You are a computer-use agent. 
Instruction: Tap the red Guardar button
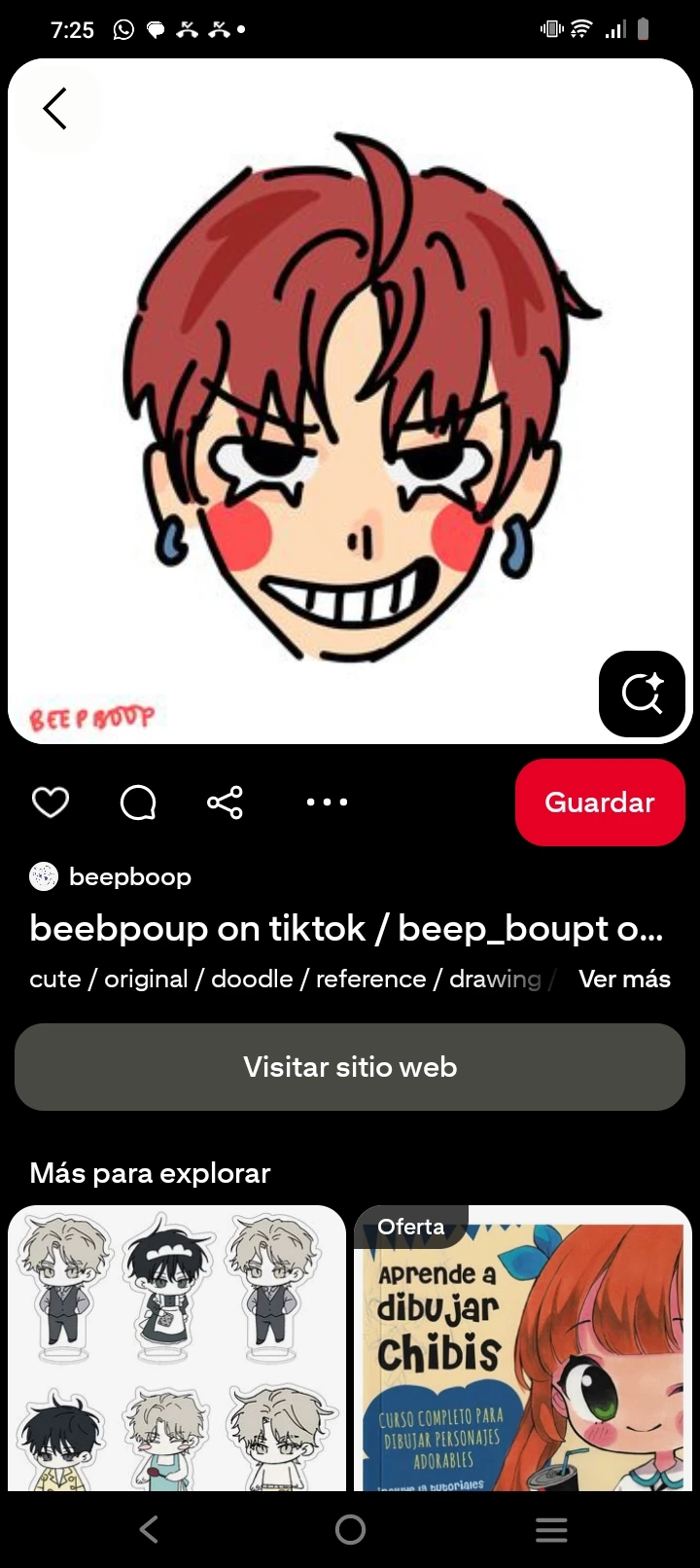[600, 802]
